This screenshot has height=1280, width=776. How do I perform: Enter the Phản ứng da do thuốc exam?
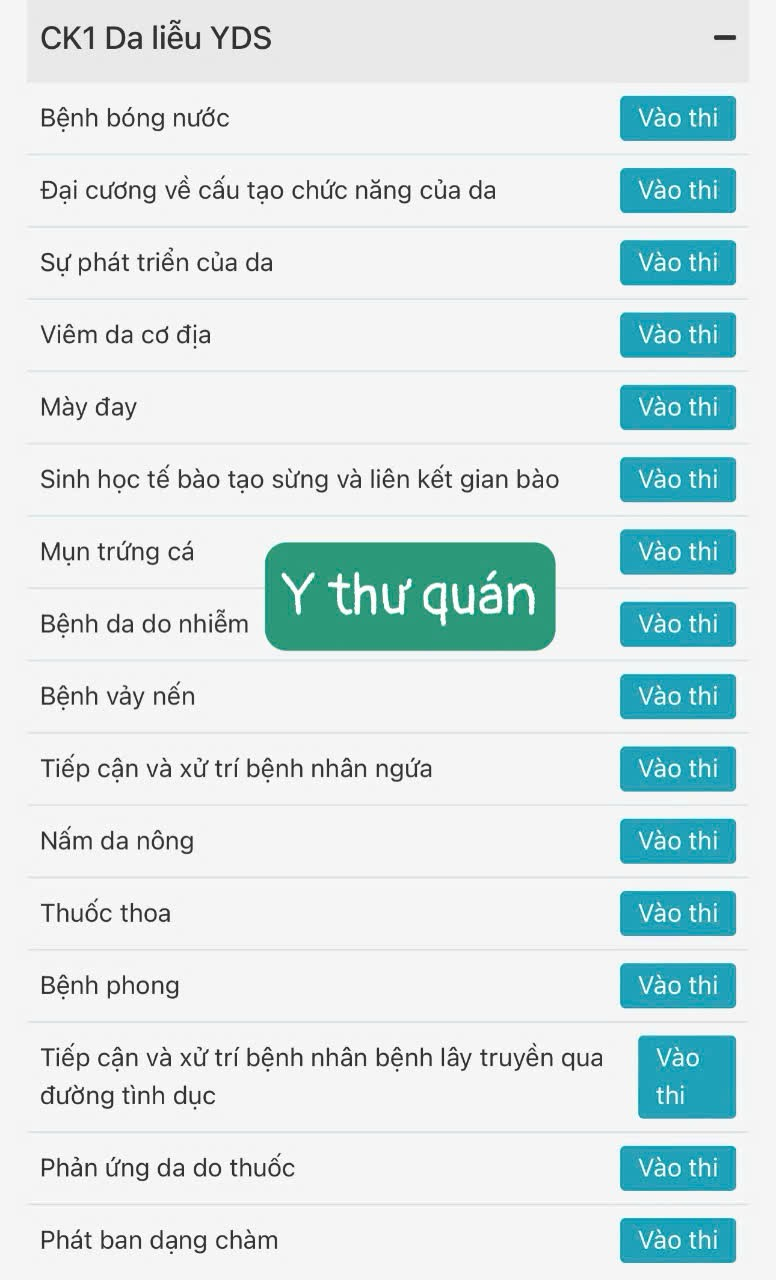pyautogui.click(x=677, y=1168)
